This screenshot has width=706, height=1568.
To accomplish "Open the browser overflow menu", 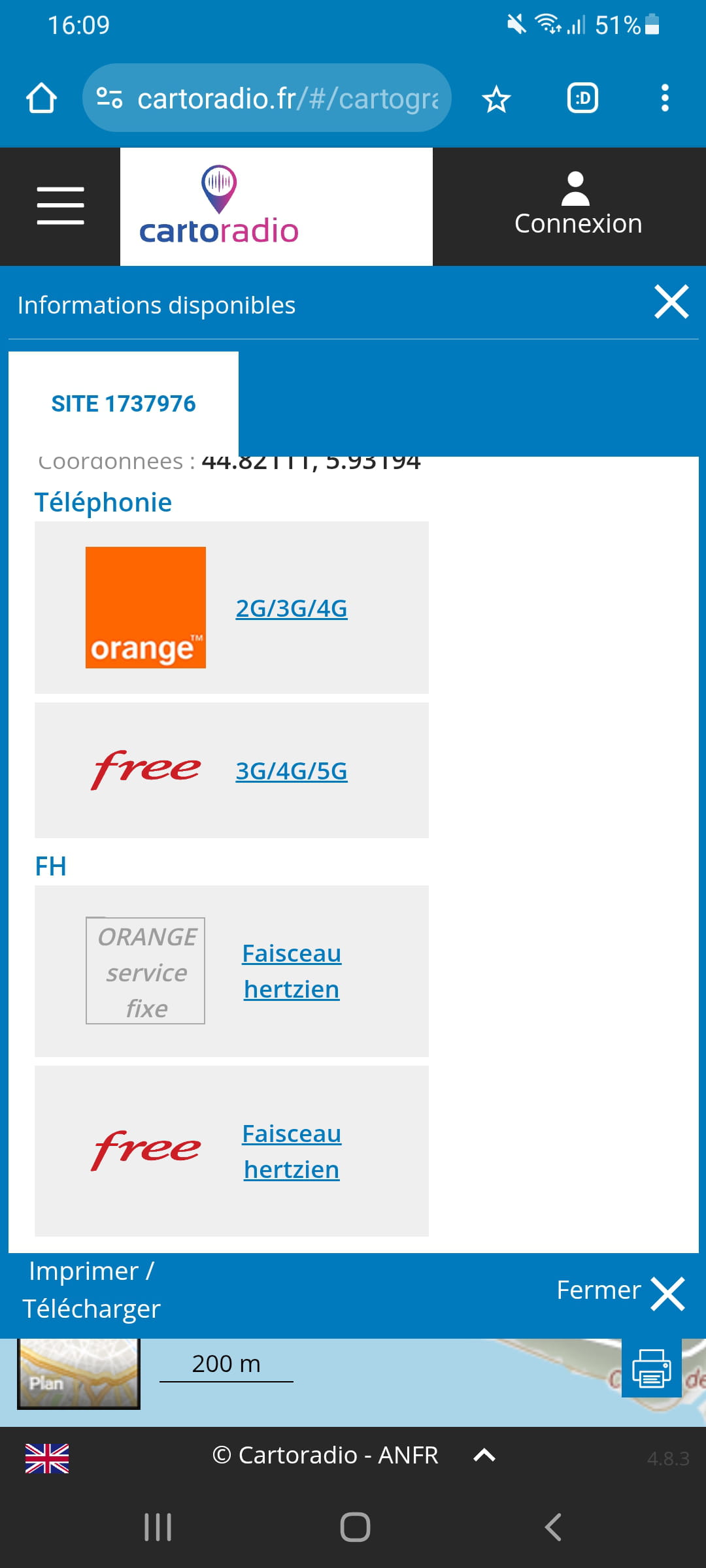I will [665, 99].
